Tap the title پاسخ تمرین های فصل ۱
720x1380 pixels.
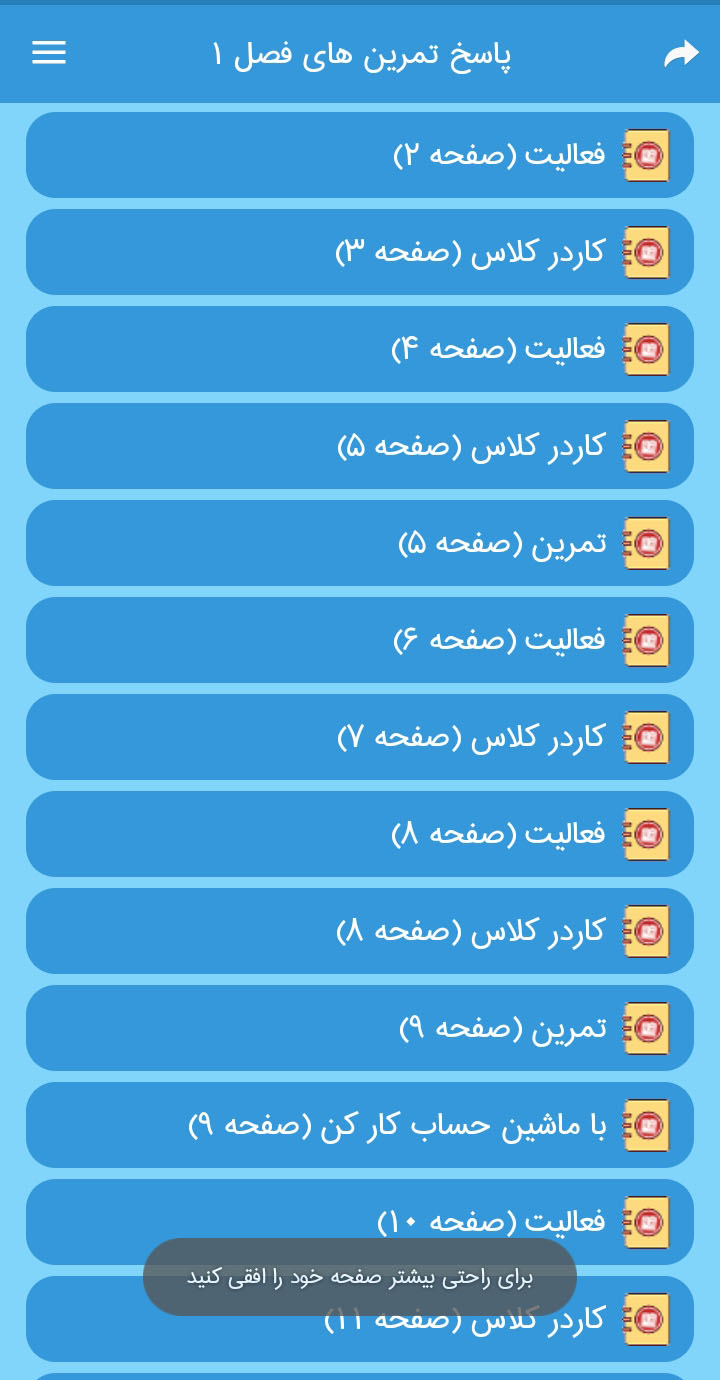[360, 54]
